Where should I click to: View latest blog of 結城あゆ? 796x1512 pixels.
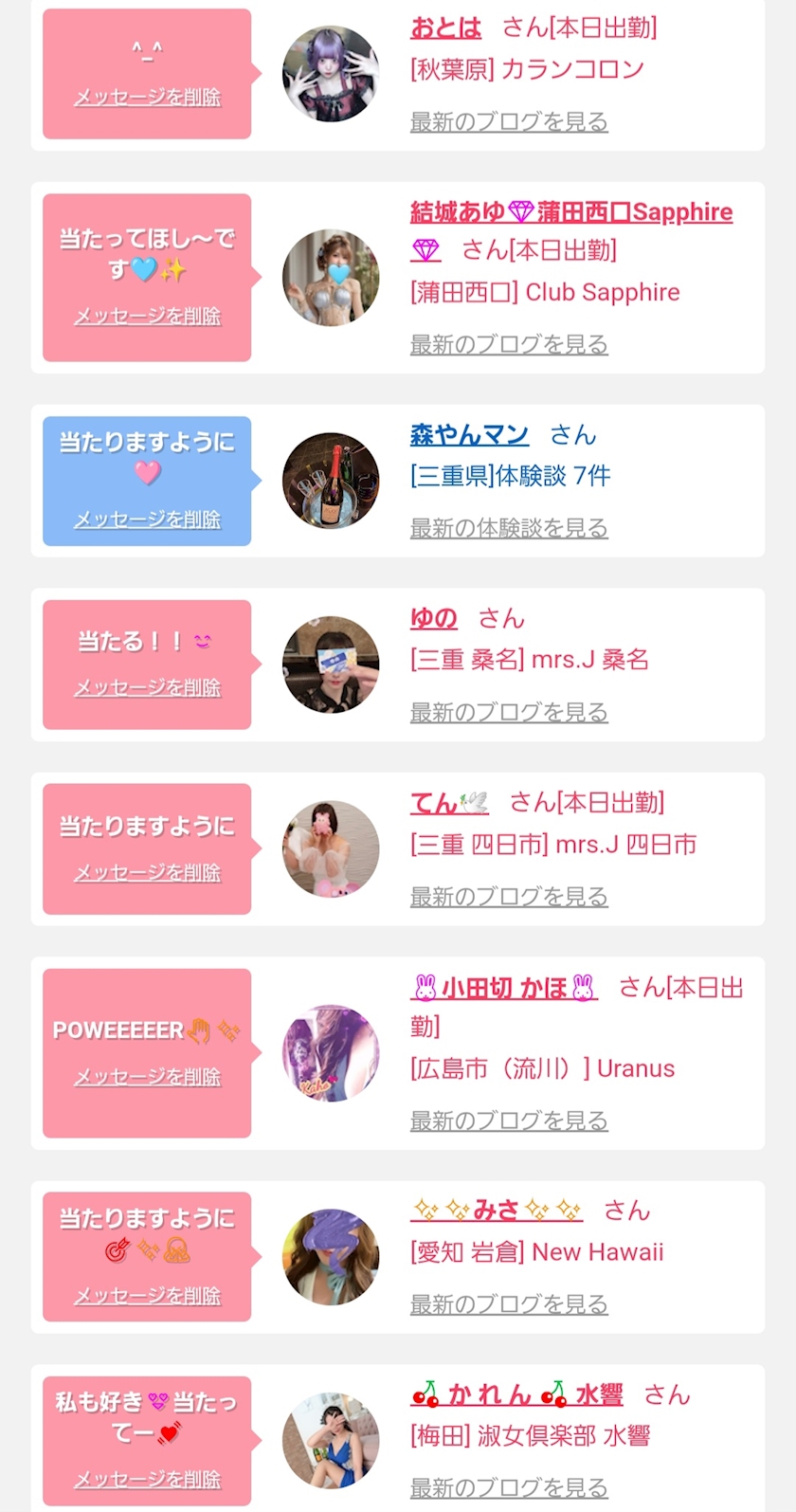[x=509, y=344]
